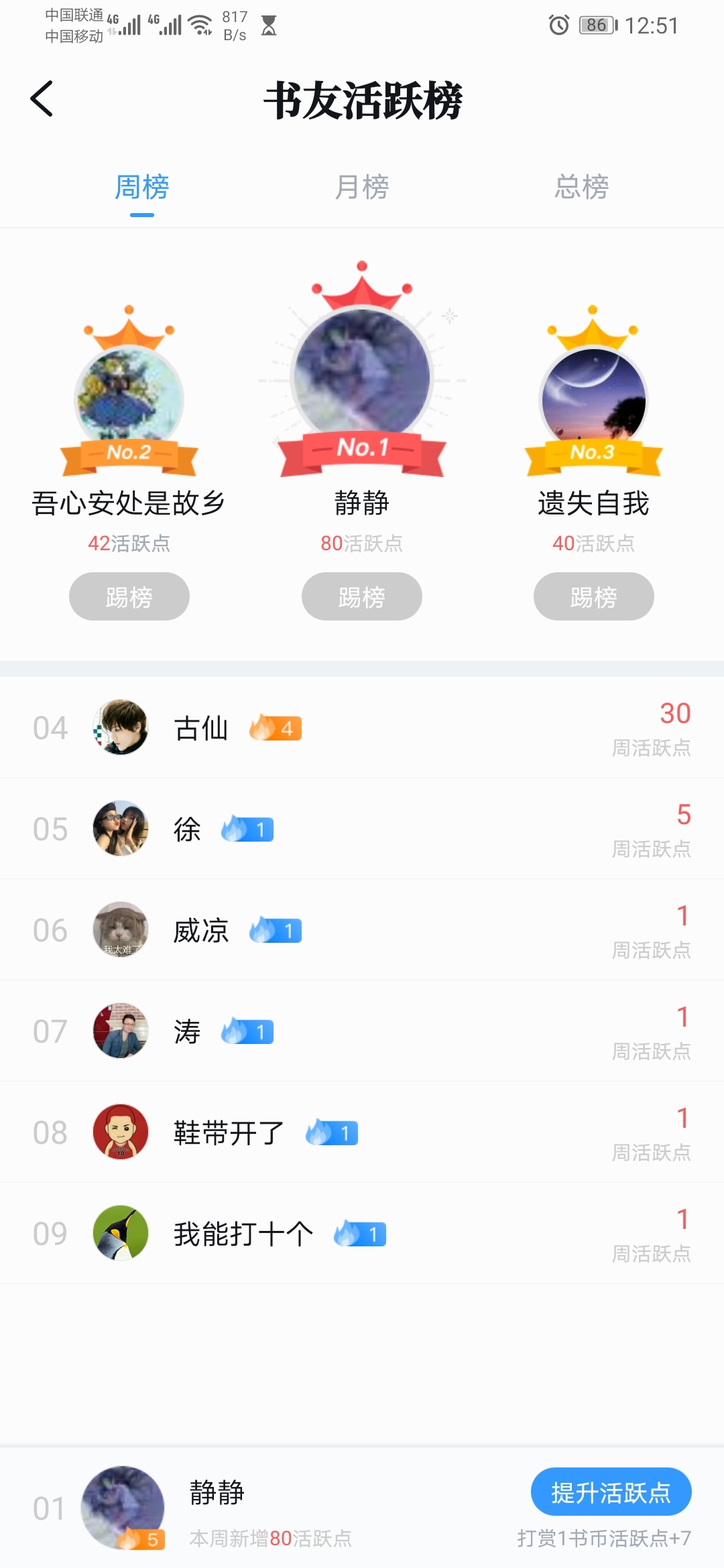Open the 总榜 tab
Image resolution: width=724 pixels, height=1568 pixels.
point(581,187)
